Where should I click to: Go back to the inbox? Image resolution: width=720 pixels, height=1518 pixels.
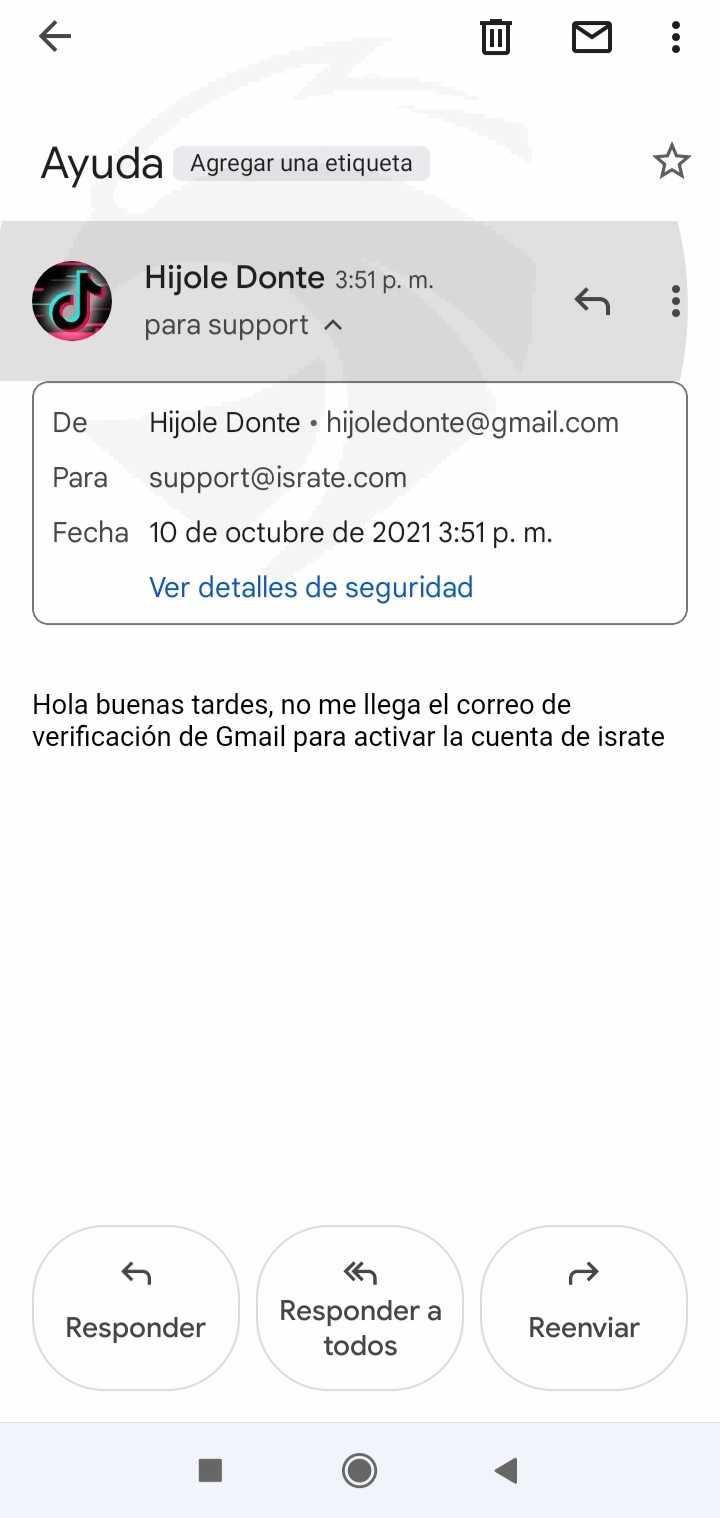[55, 37]
